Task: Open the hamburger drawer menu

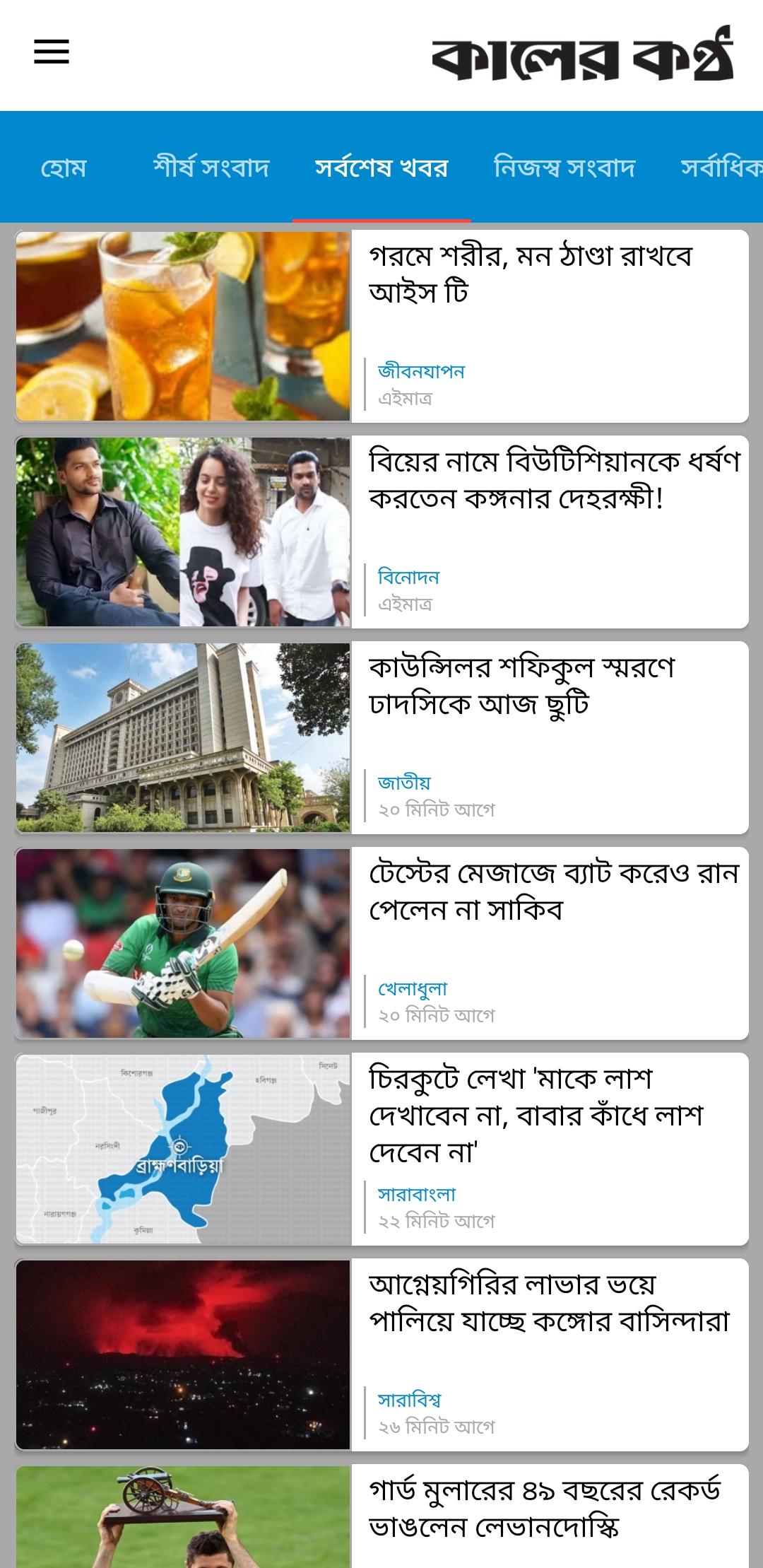Action: click(x=52, y=52)
